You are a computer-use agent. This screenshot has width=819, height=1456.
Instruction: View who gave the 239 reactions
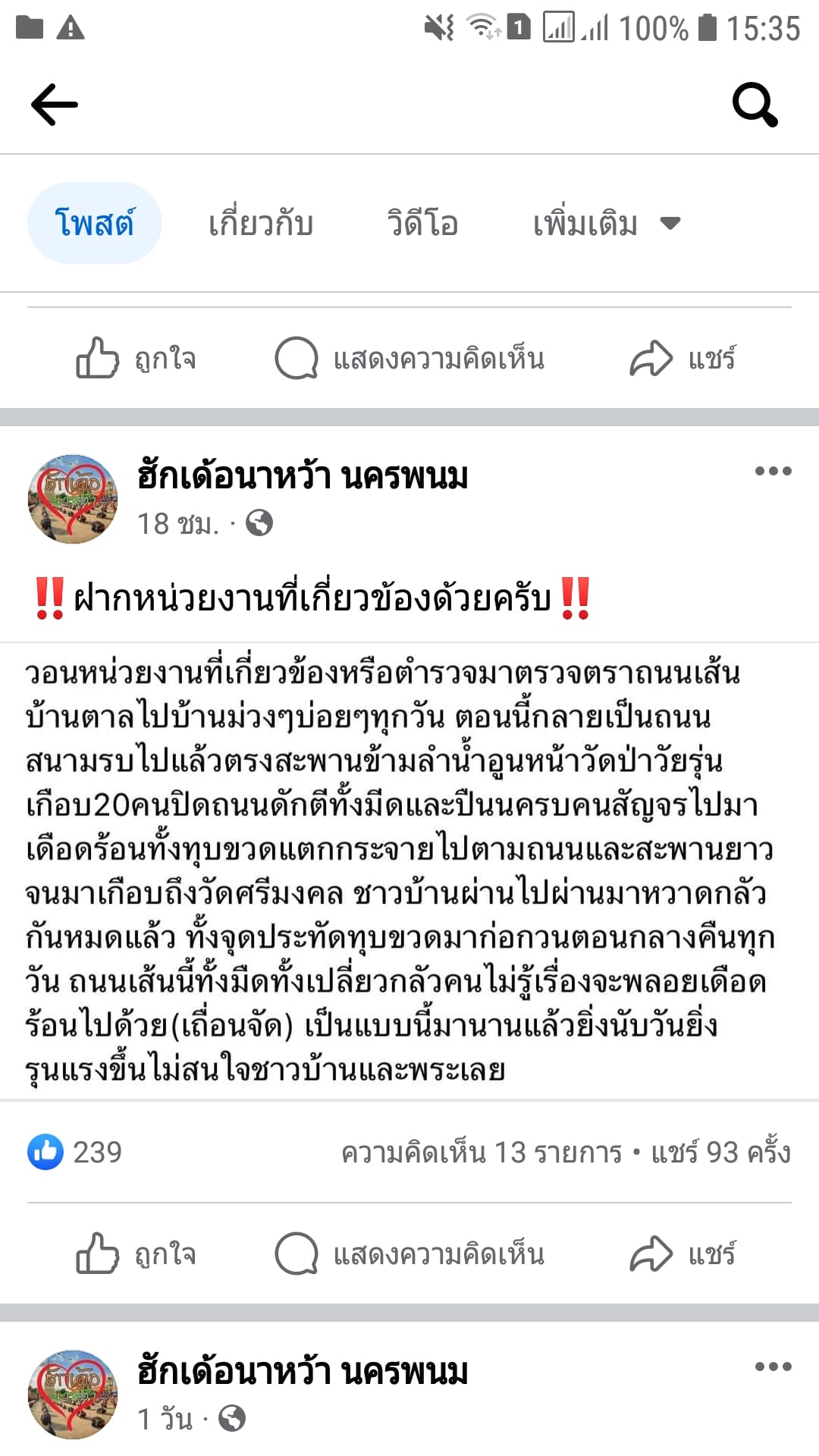click(76, 1152)
